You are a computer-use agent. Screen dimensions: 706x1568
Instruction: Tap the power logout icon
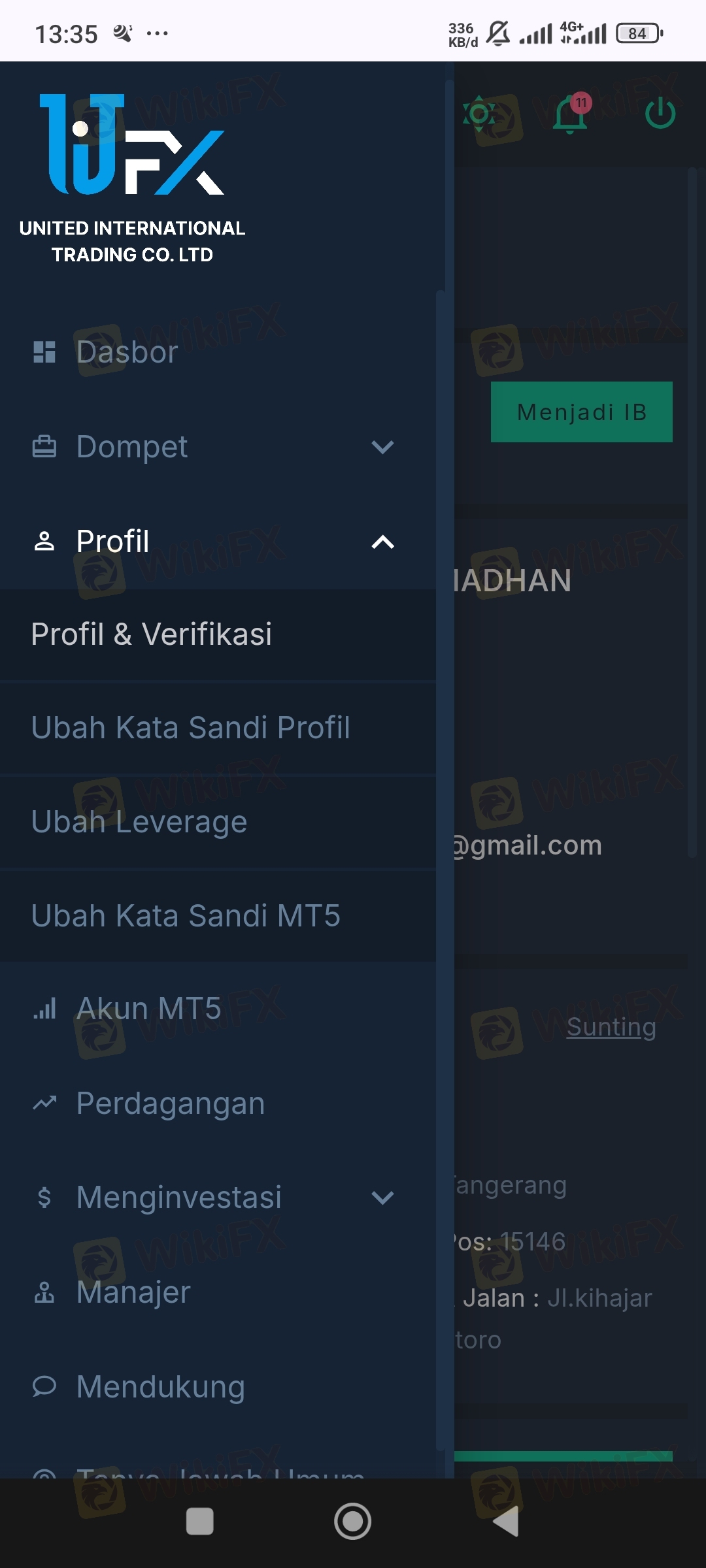pos(660,113)
